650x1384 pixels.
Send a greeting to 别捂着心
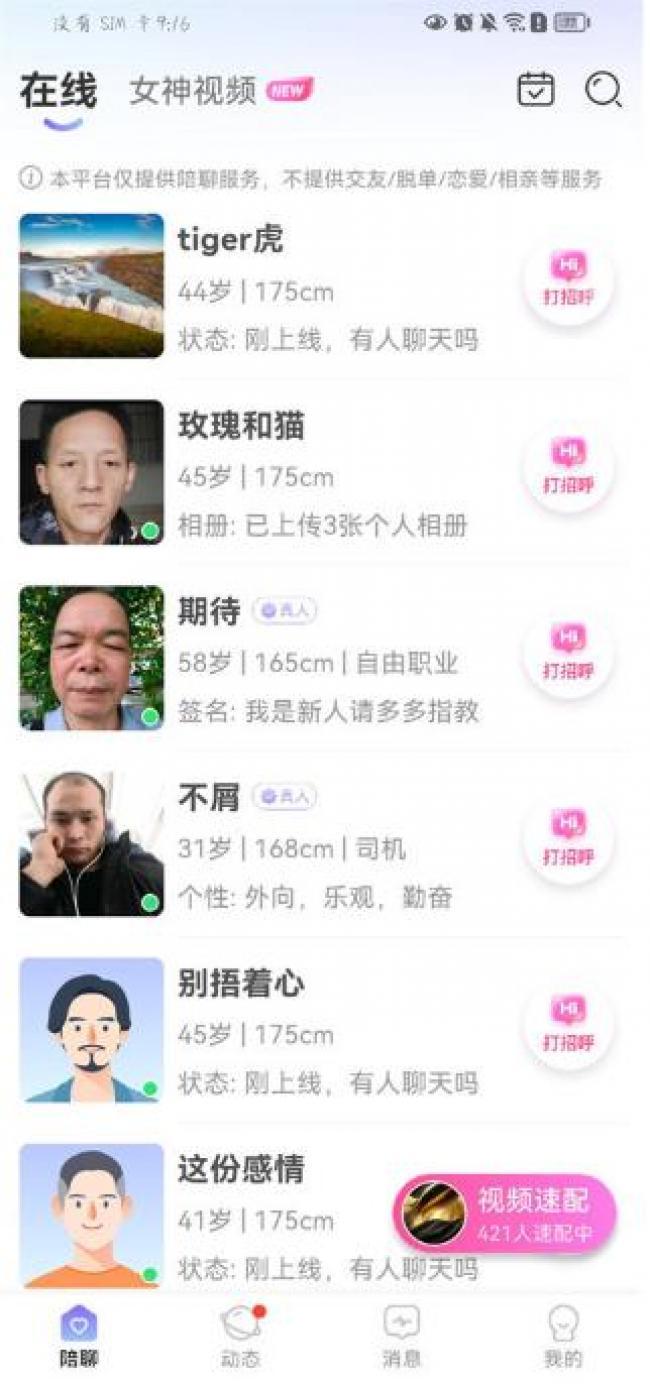tap(569, 1027)
